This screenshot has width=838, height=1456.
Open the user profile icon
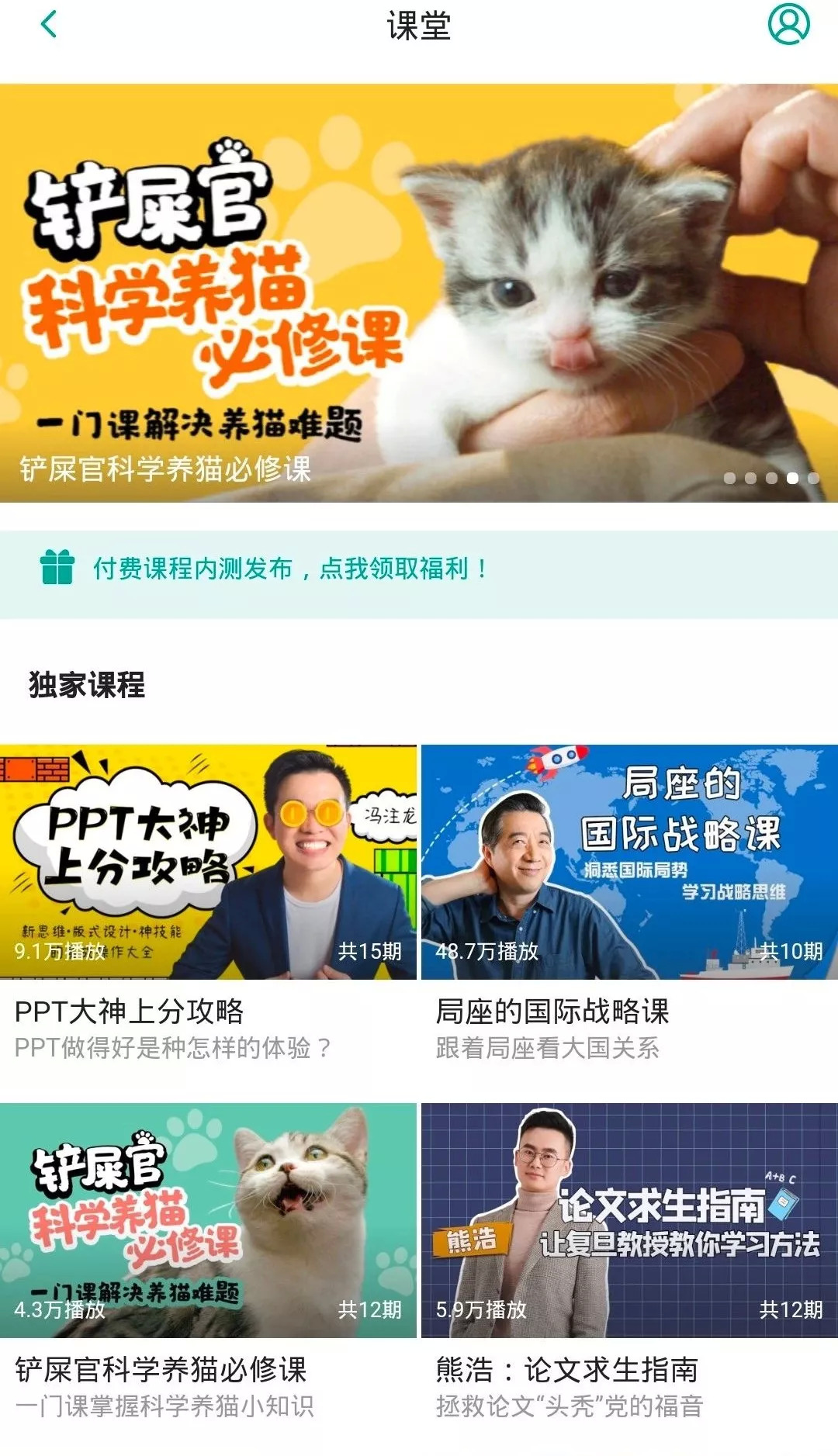(x=788, y=24)
